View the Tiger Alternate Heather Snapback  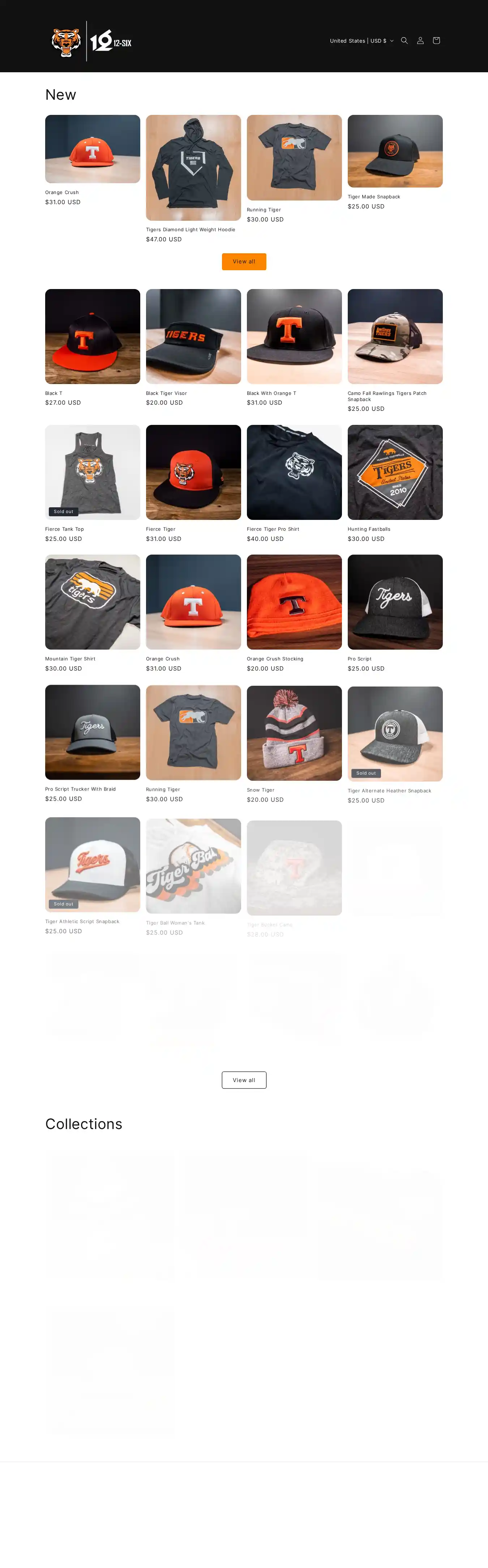[x=395, y=734]
